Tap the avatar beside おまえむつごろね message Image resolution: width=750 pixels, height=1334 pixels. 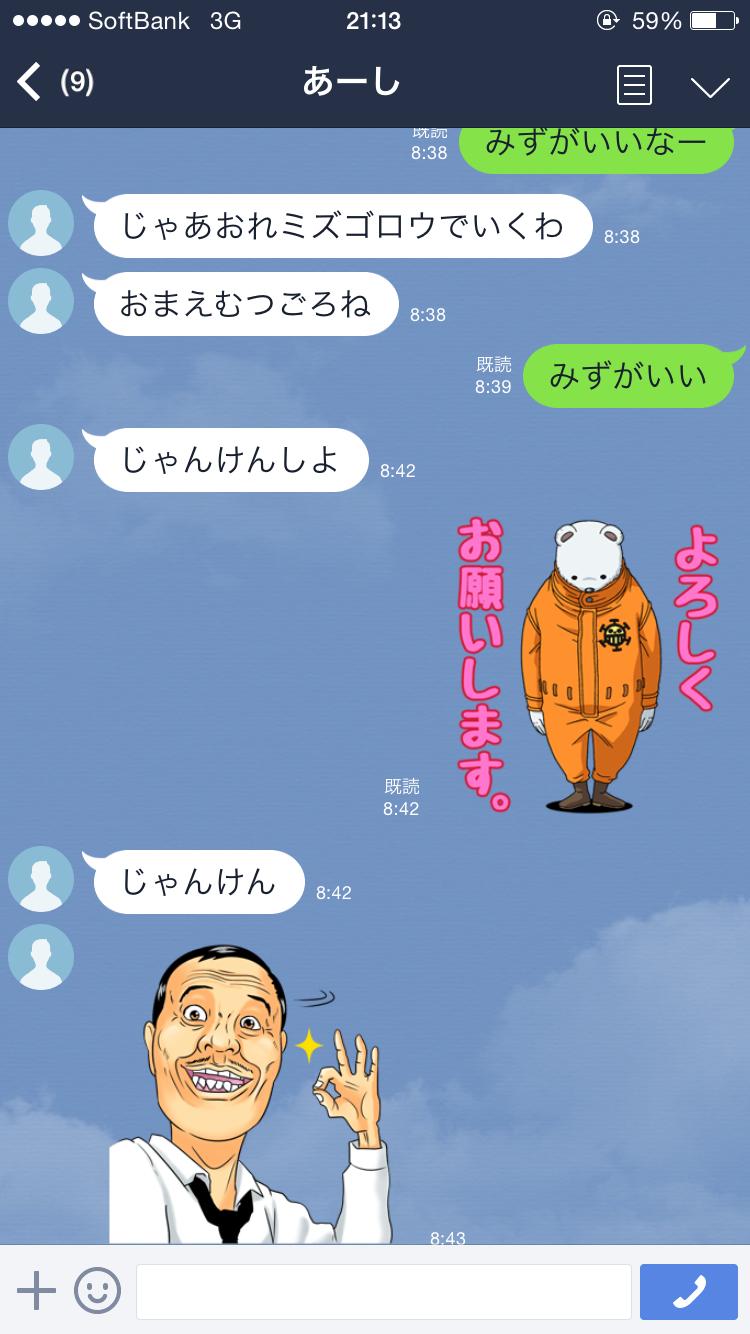pos(41,301)
